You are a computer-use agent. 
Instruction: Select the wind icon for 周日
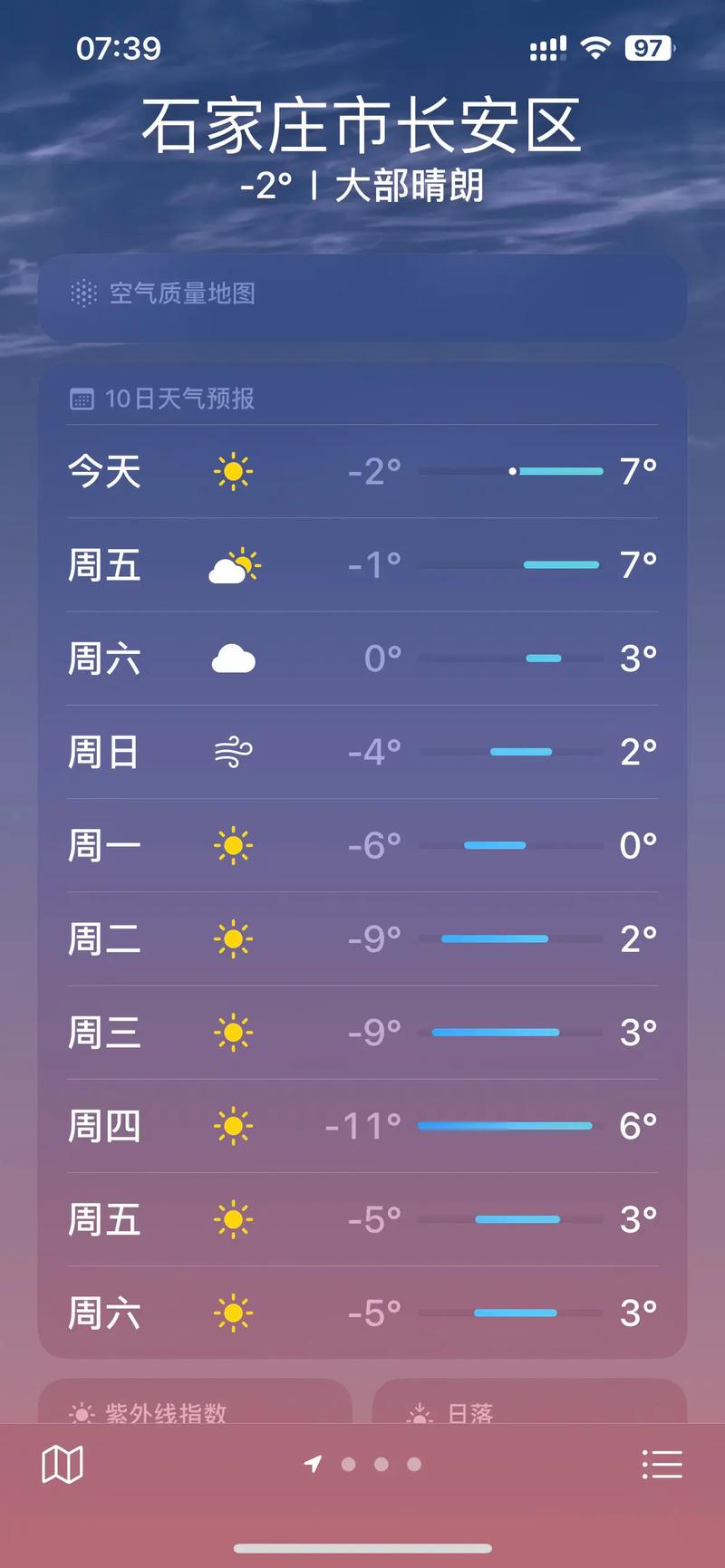pos(234,752)
